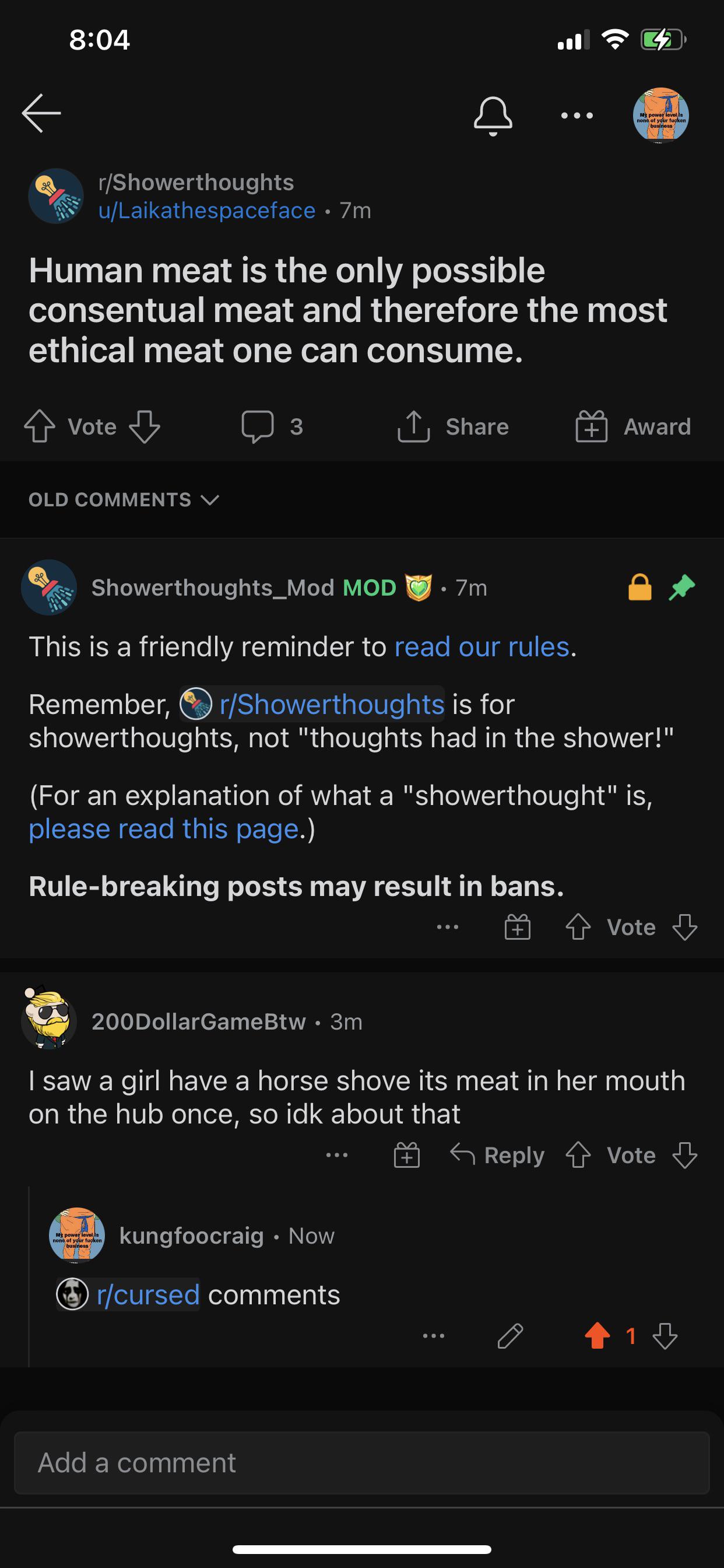
Task: Upvote the Showerthoughts_Mod comment
Action: point(578,927)
